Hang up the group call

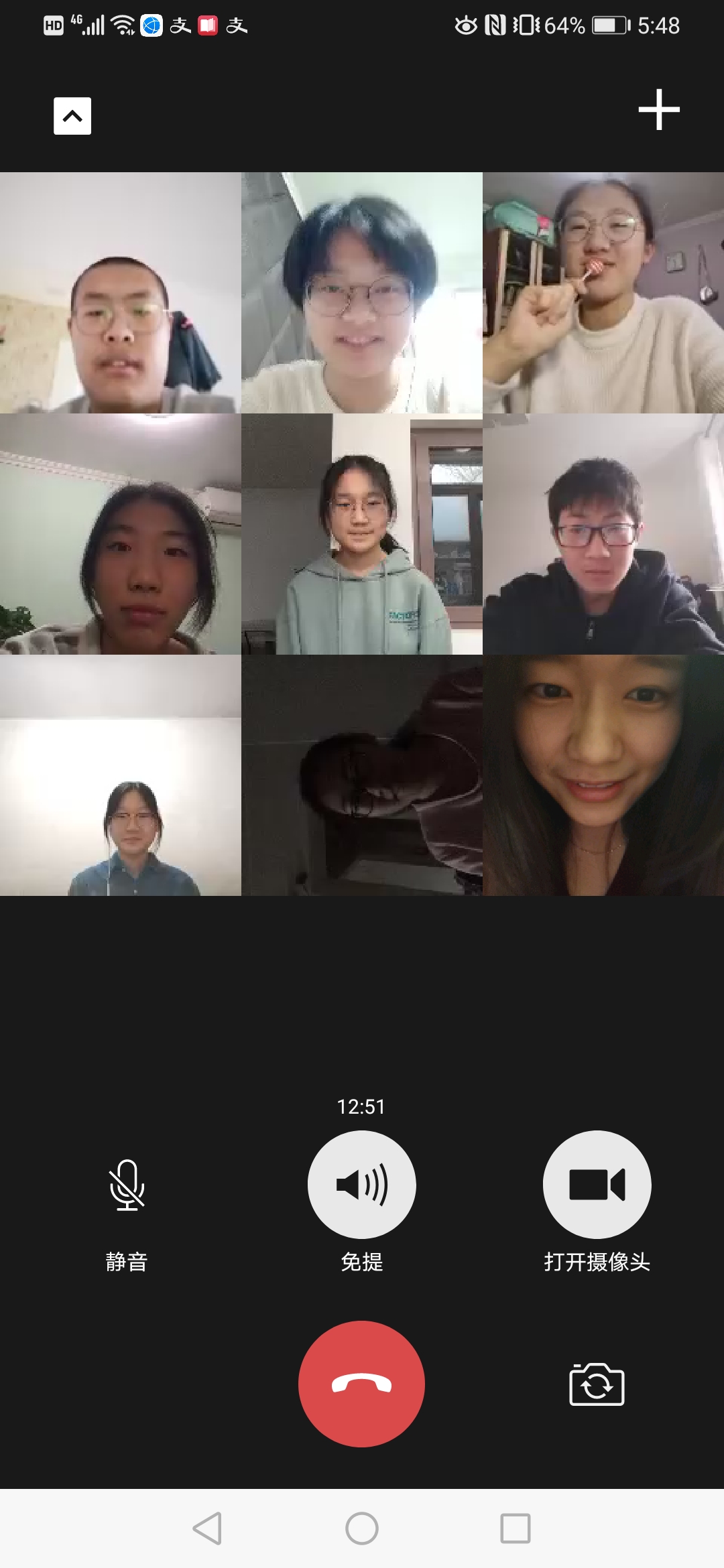coord(361,1384)
